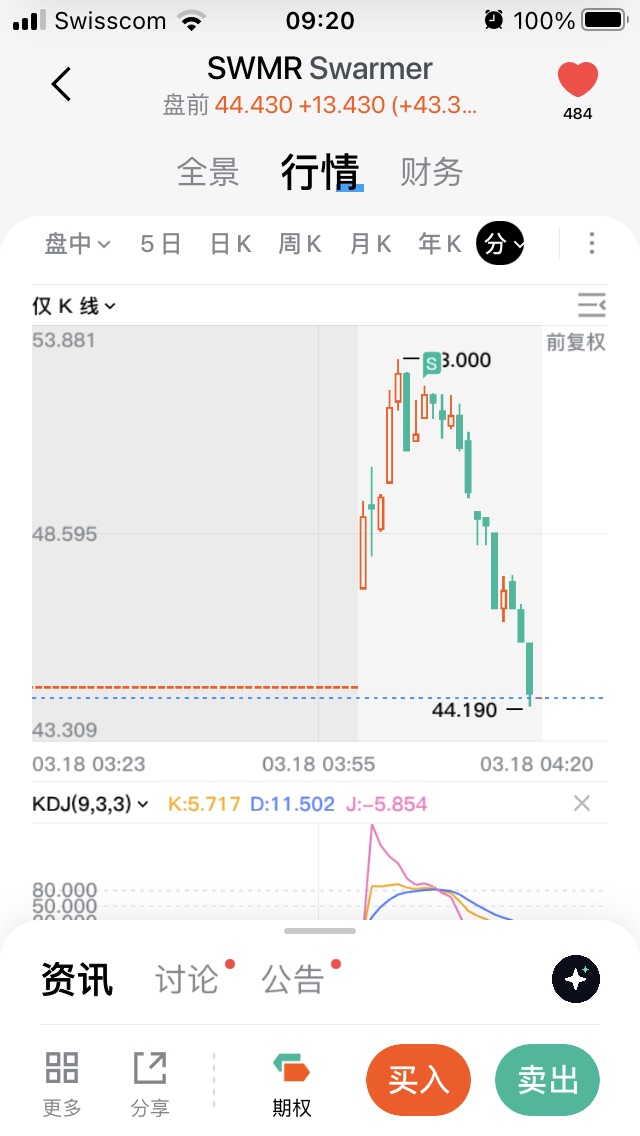The width and height of the screenshot is (640, 1136).
Task: Select the 日K chart period
Action: (230, 244)
